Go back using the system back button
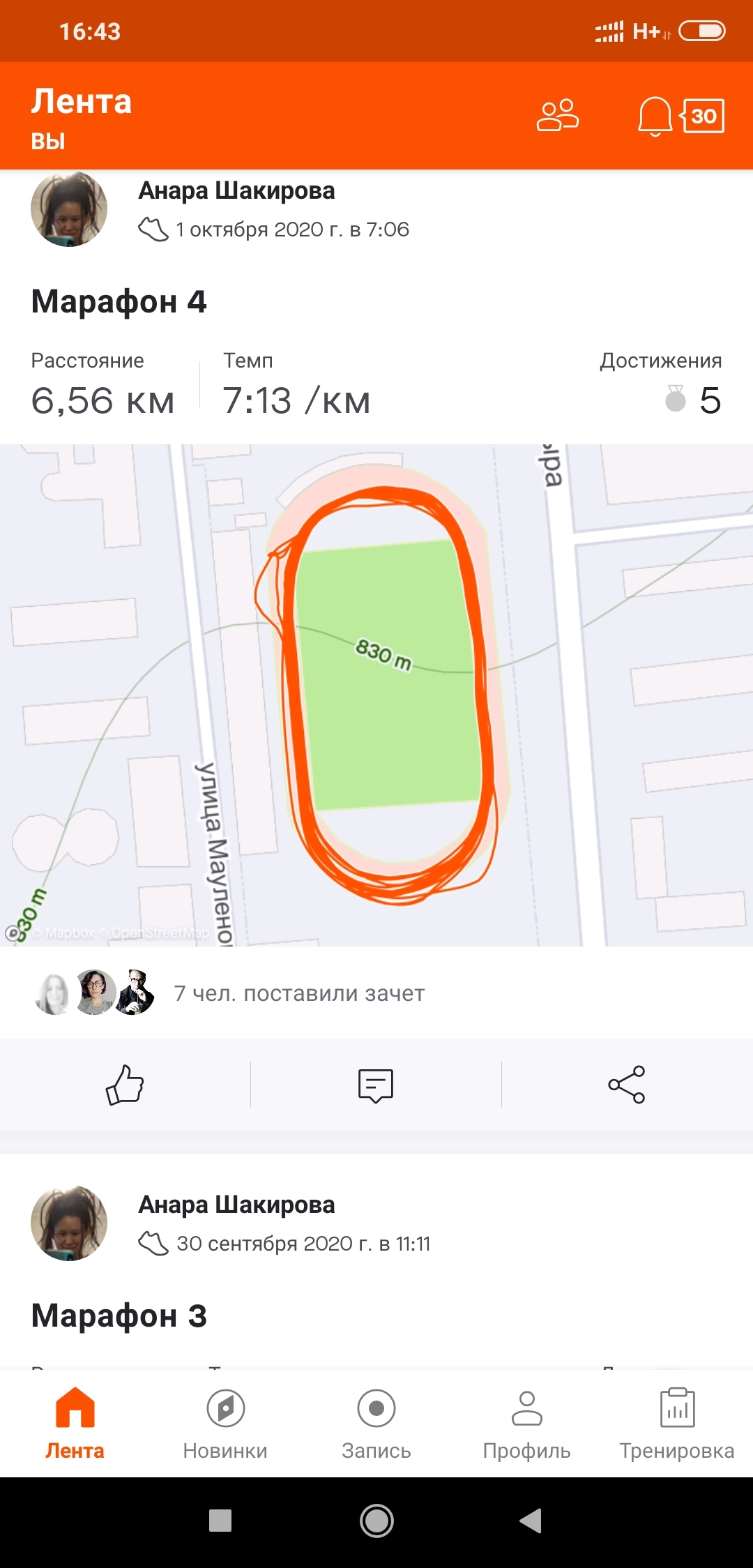Screen dimensions: 753x1568 (x=531, y=1521)
